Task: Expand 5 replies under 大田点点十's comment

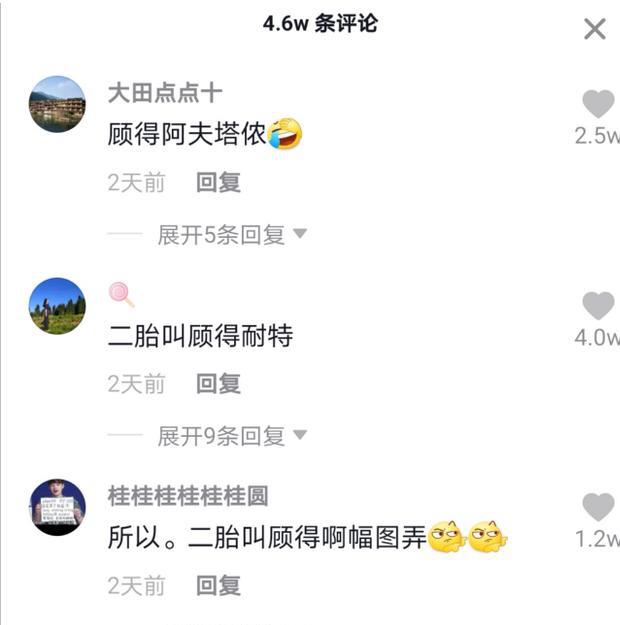Action: coord(232,235)
